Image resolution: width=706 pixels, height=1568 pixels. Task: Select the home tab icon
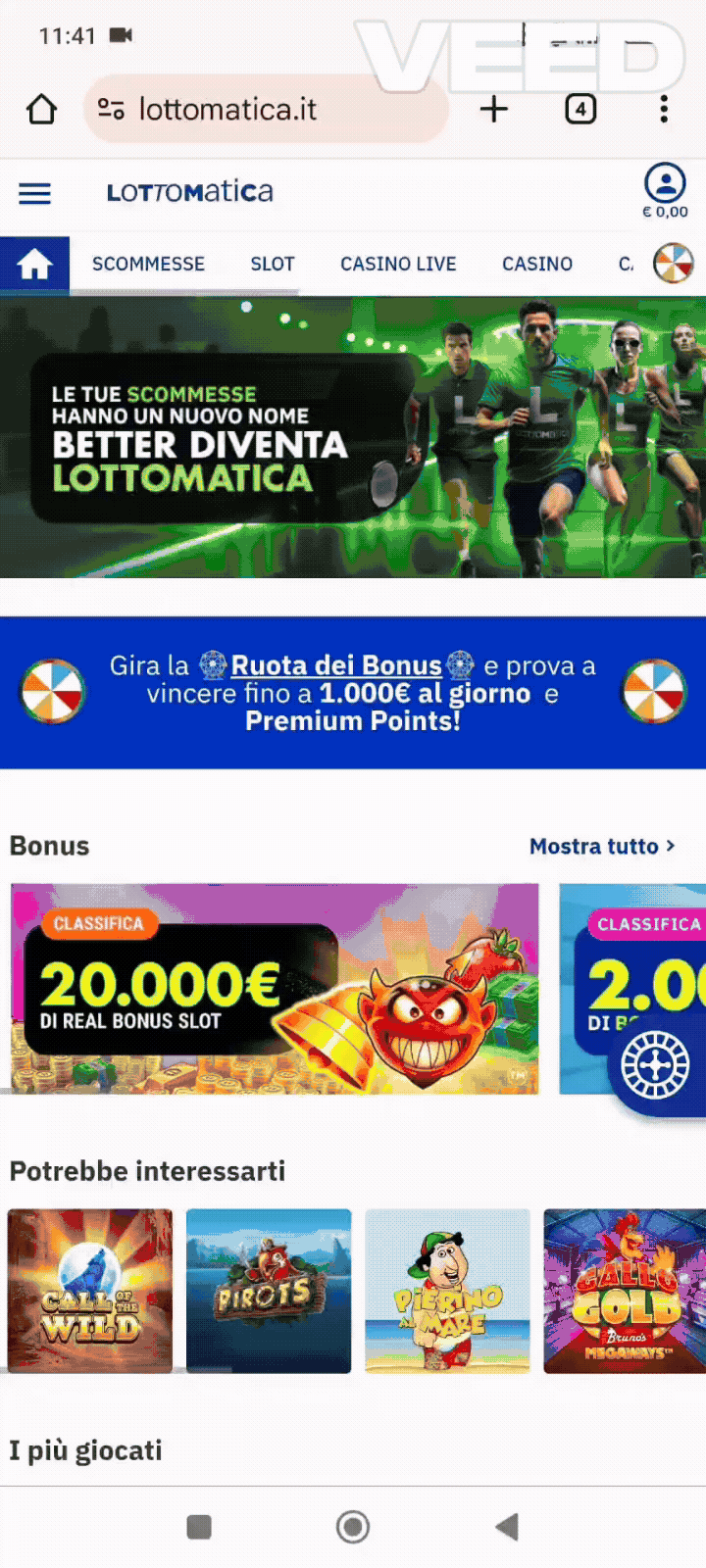[34, 264]
